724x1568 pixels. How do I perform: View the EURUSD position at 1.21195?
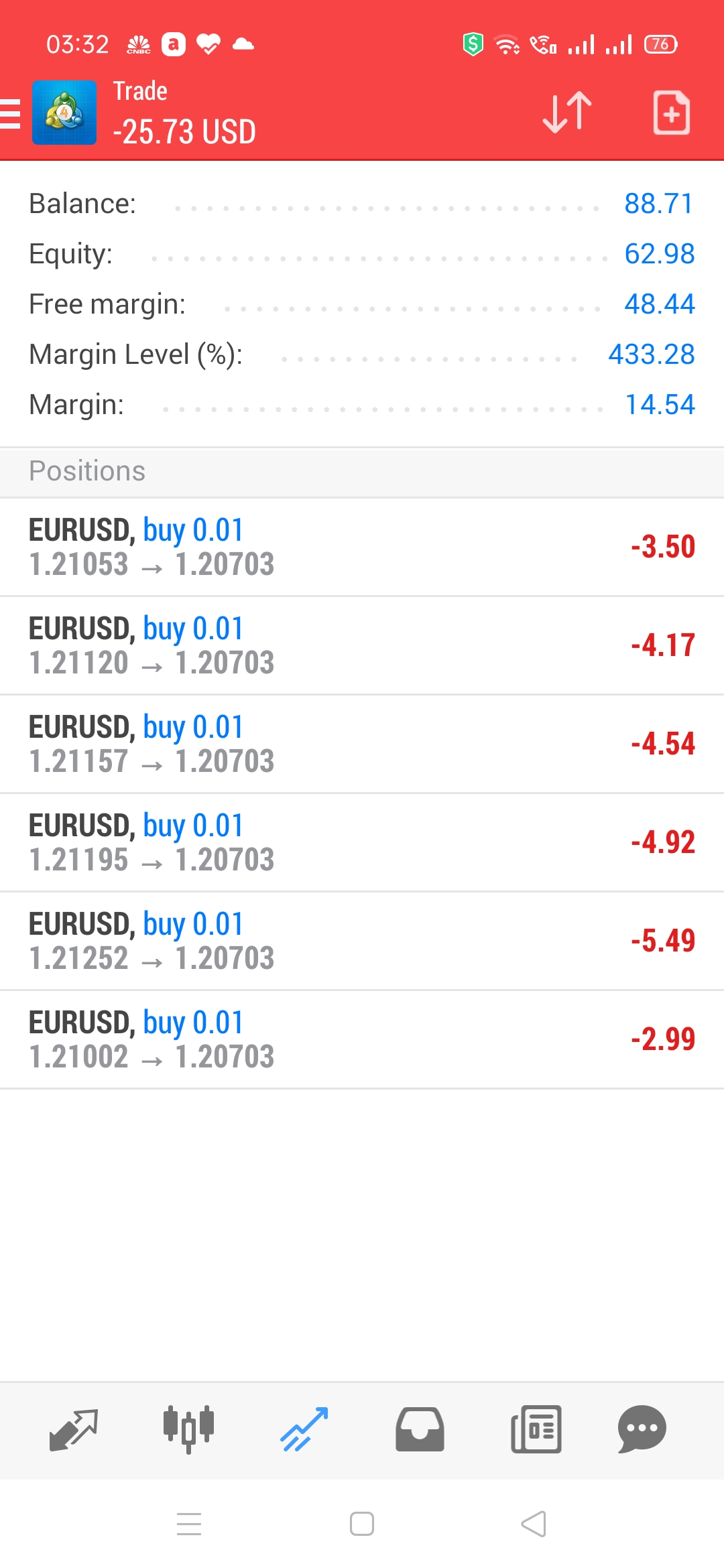point(362,842)
